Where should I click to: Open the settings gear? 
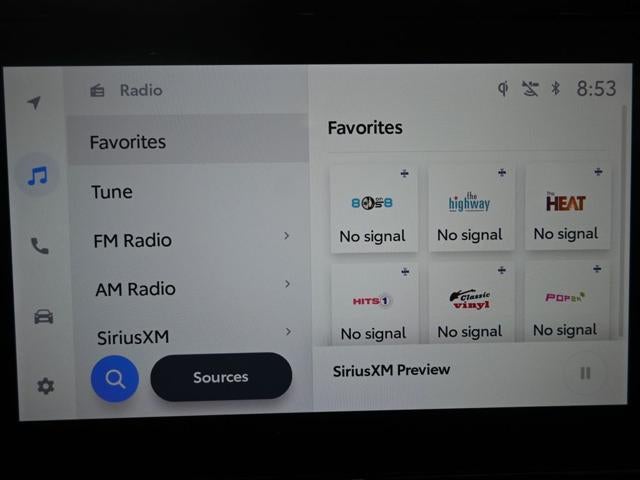click(x=46, y=386)
